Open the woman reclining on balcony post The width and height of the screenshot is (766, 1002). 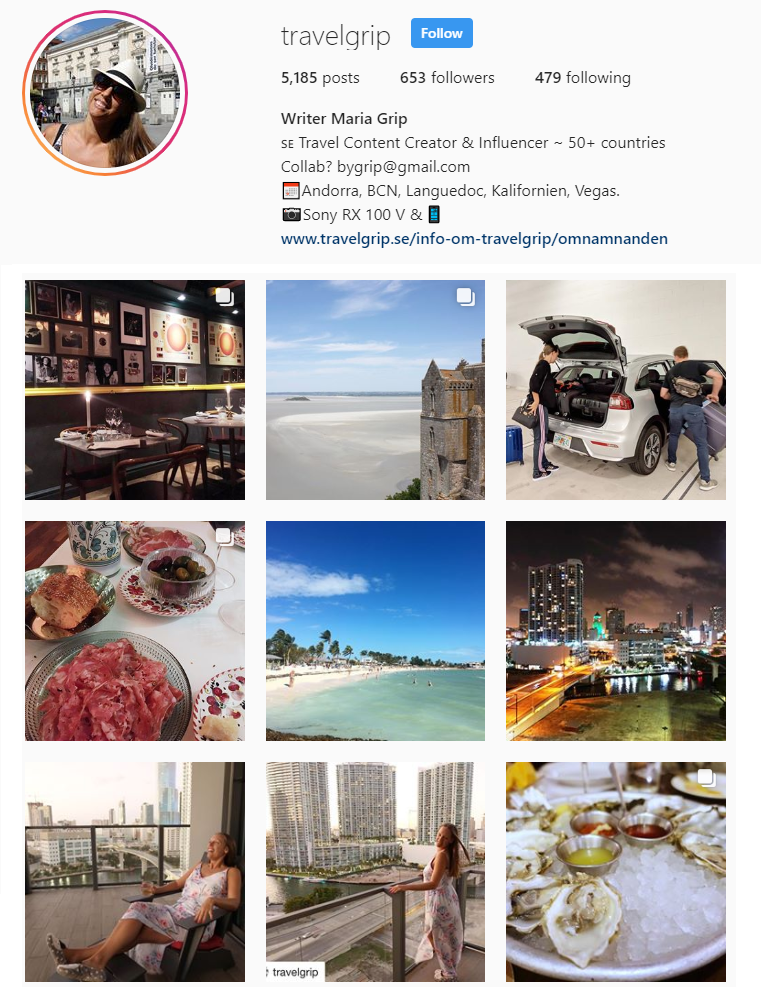(x=135, y=871)
